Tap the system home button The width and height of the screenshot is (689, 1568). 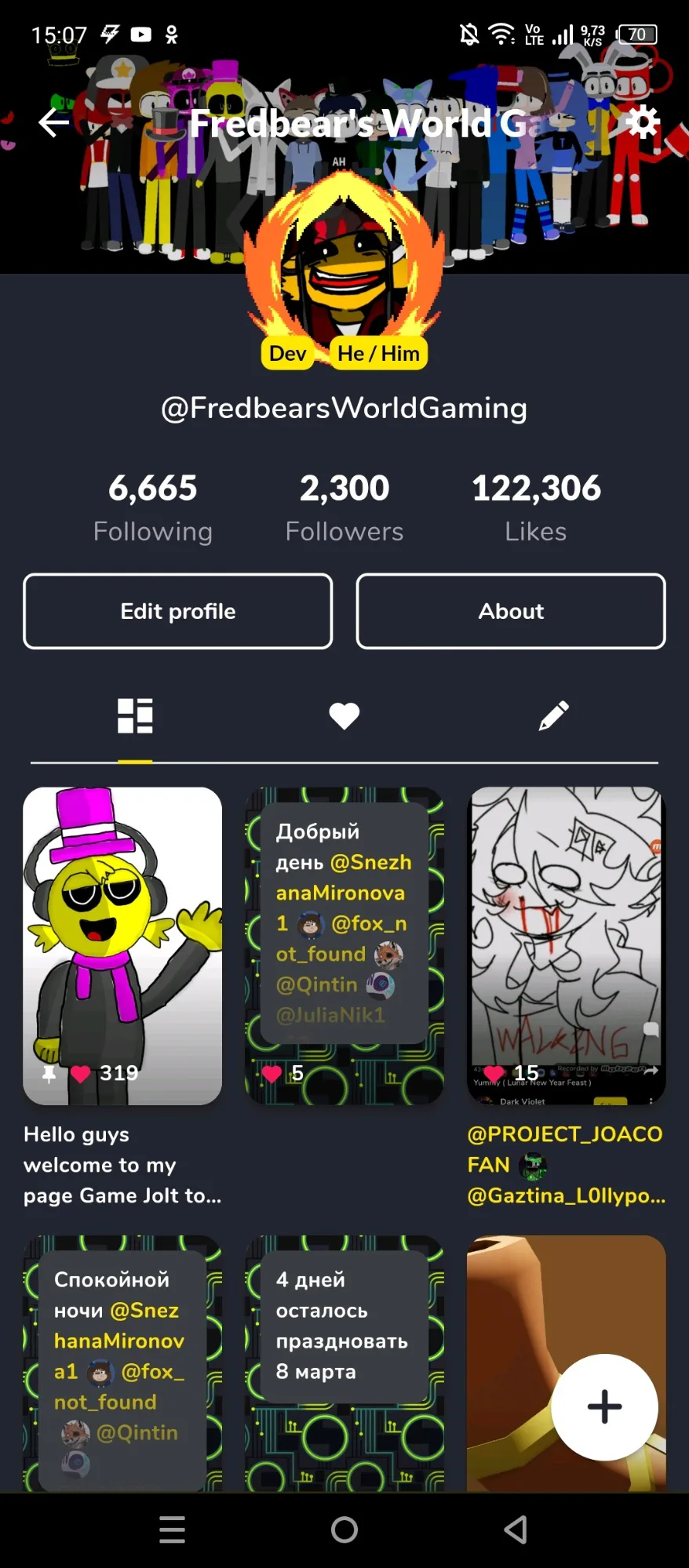point(344,1529)
